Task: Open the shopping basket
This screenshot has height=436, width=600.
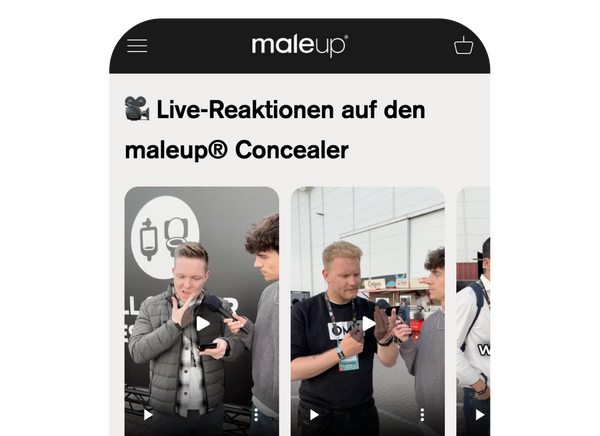Action: click(463, 46)
